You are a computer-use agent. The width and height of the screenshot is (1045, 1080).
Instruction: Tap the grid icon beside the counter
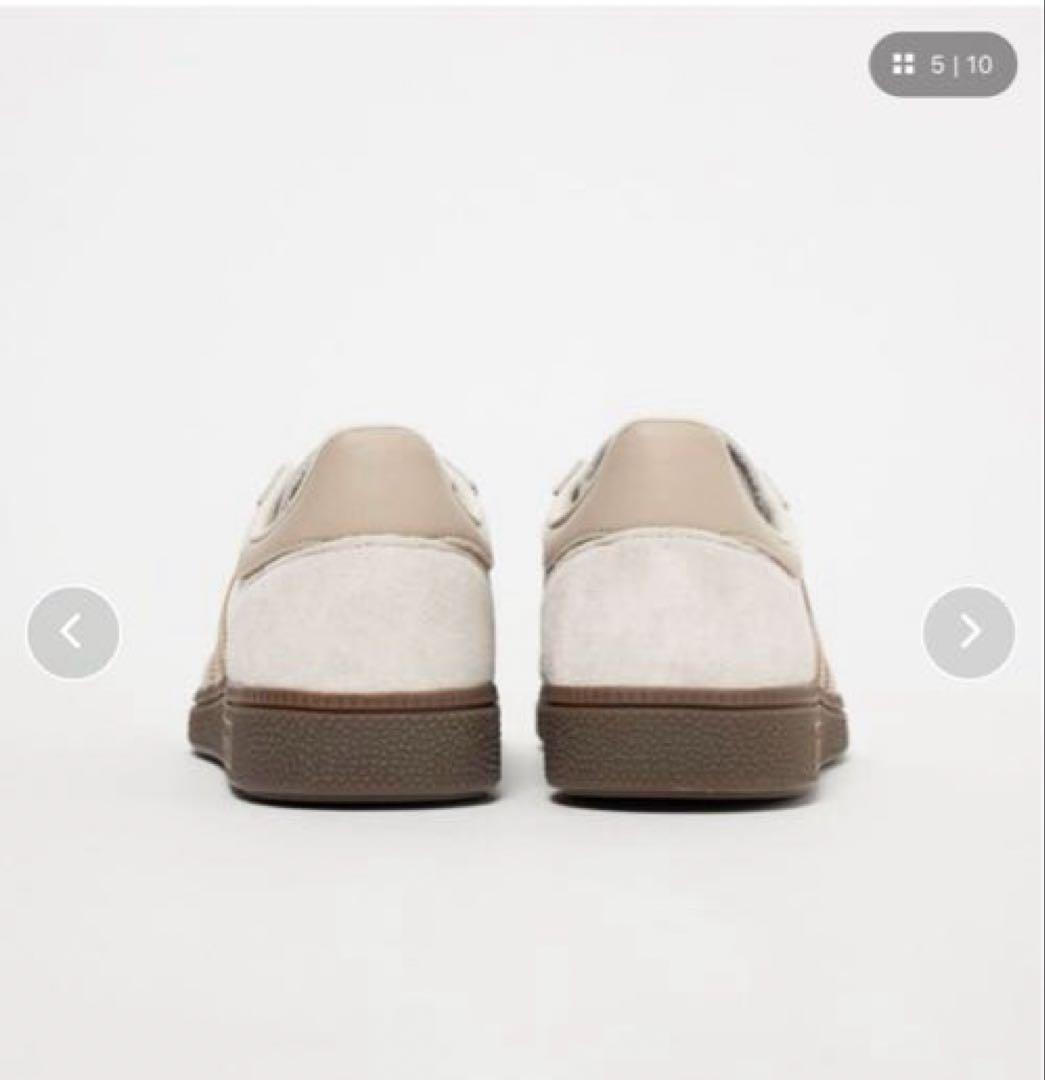[903, 64]
